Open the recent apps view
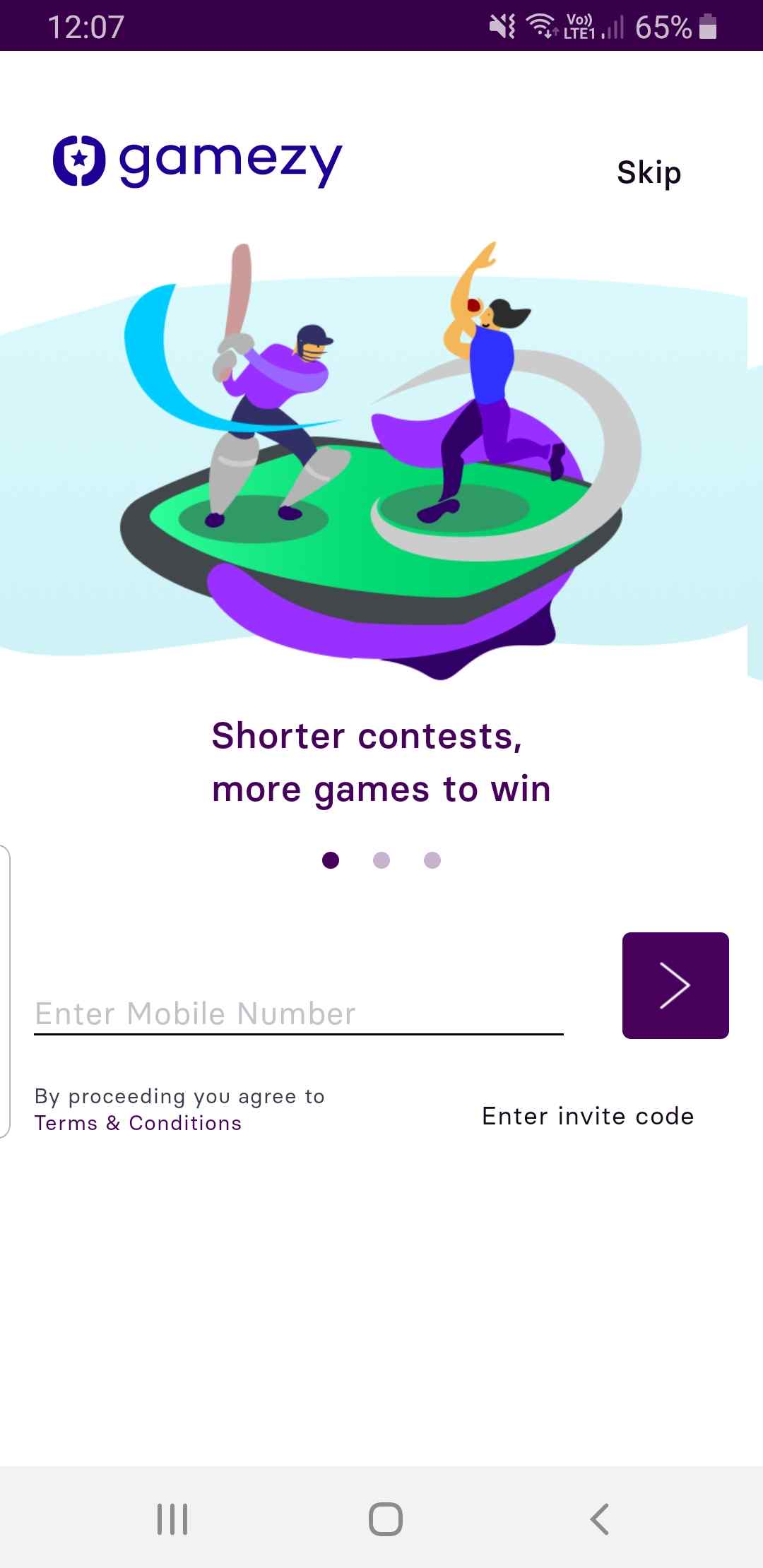 [172, 1519]
